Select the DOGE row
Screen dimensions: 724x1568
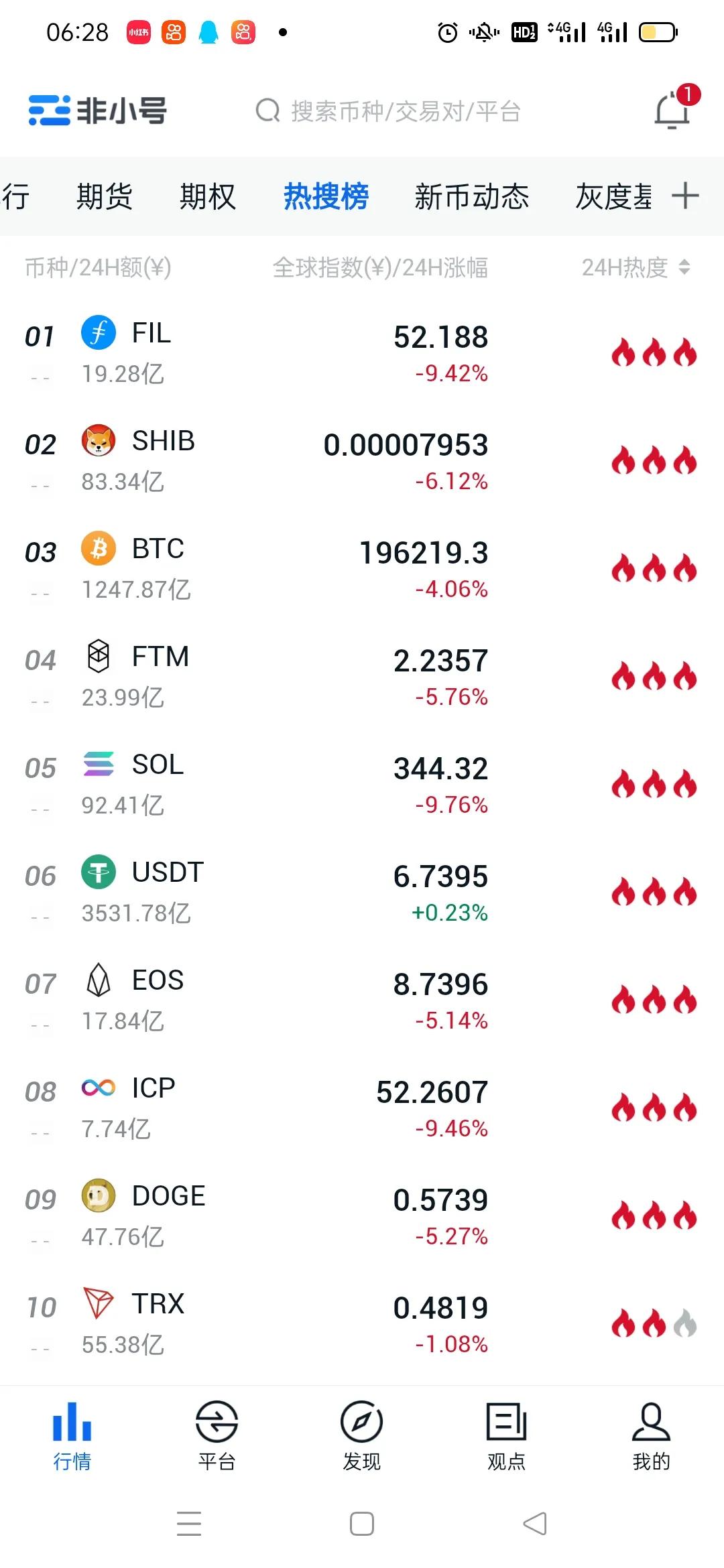(362, 1216)
